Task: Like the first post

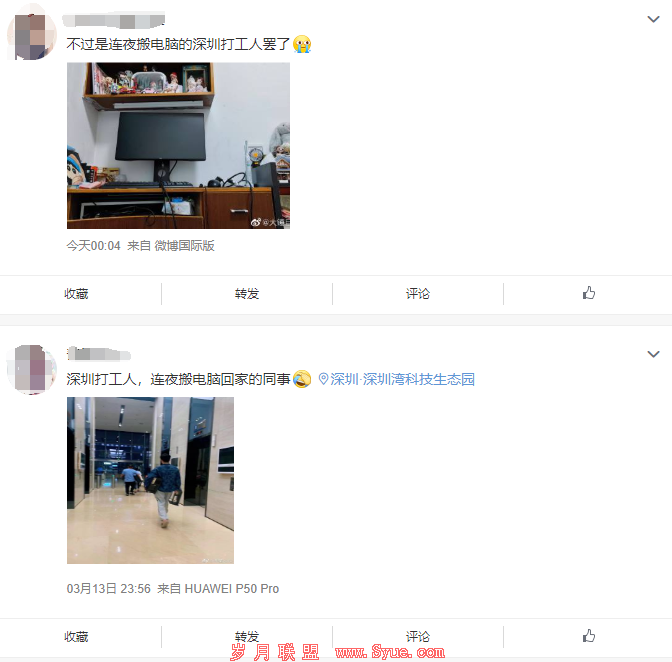Action: (588, 293)
